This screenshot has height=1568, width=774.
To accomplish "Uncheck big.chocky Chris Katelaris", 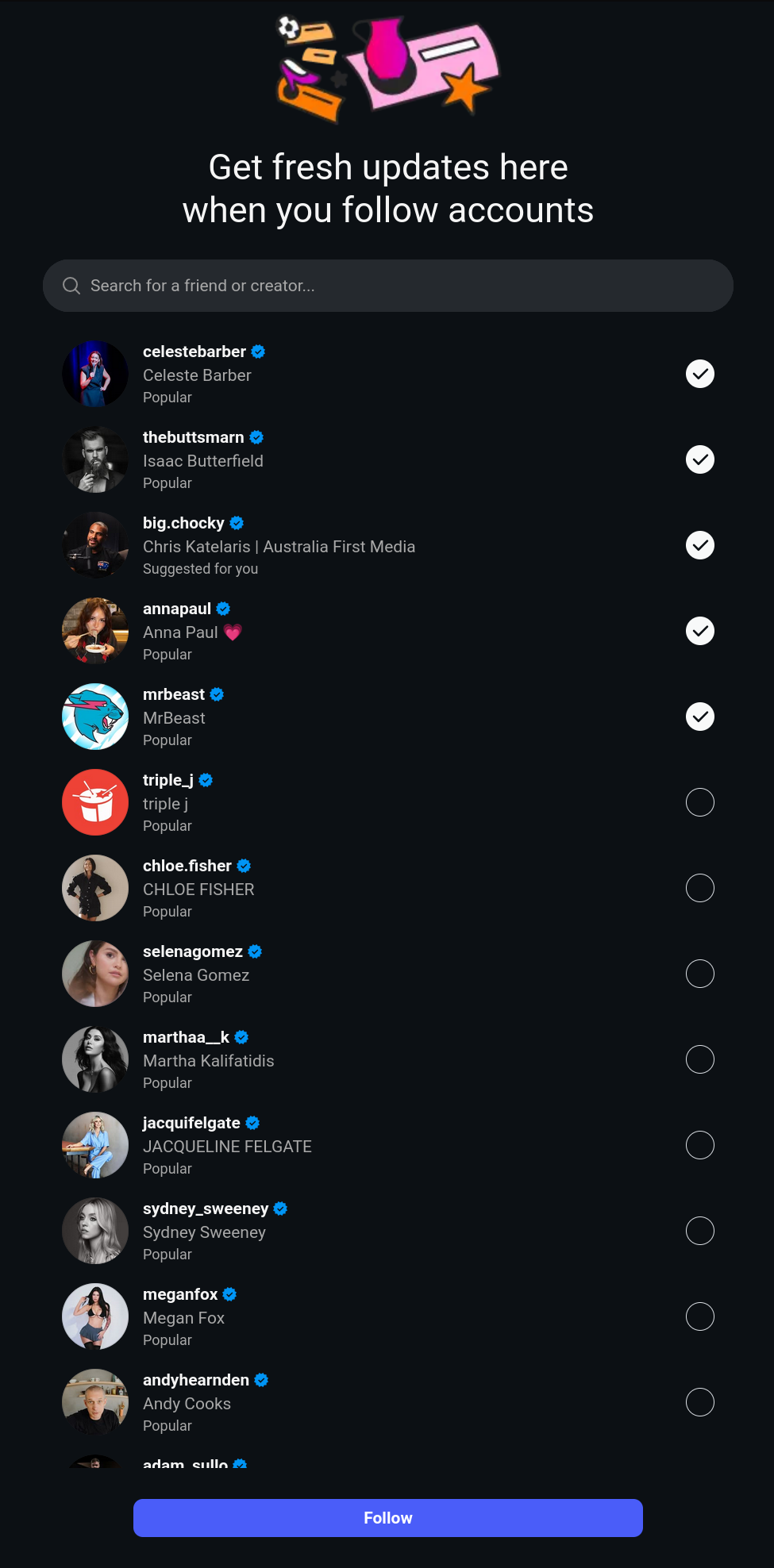I will click(699, 545).
